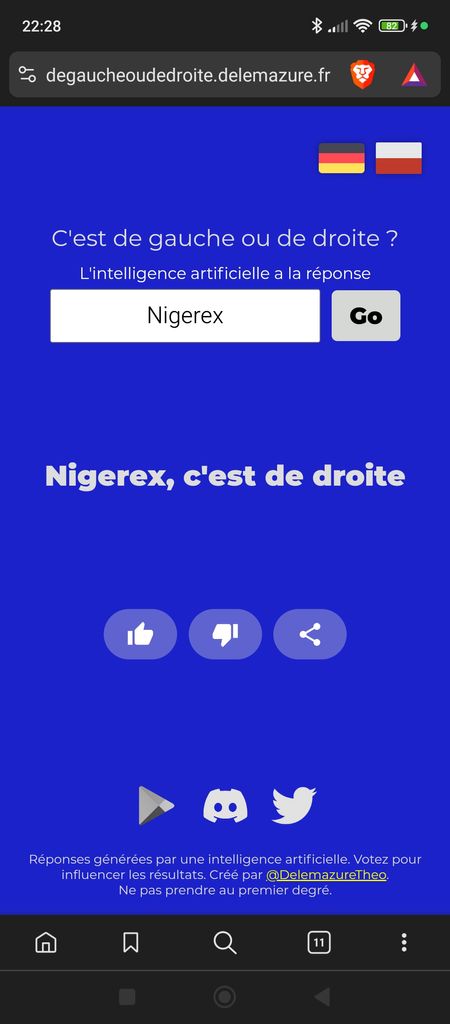Viewport: 450px width, 1024px height.
Task: Give the answer a thumbs up
Action: point(140,634)
